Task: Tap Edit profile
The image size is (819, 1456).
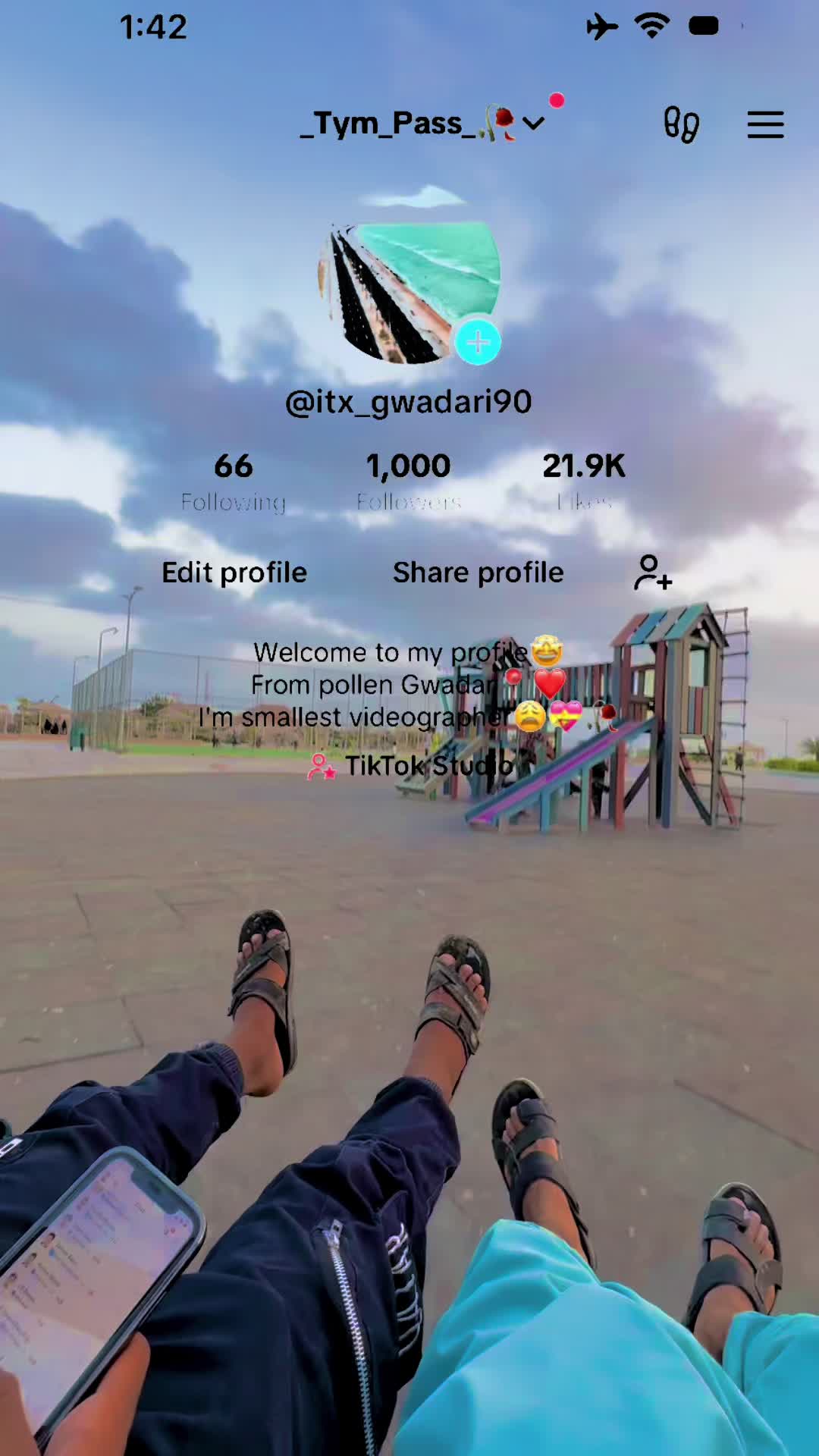Action: [x=234, y=573]
